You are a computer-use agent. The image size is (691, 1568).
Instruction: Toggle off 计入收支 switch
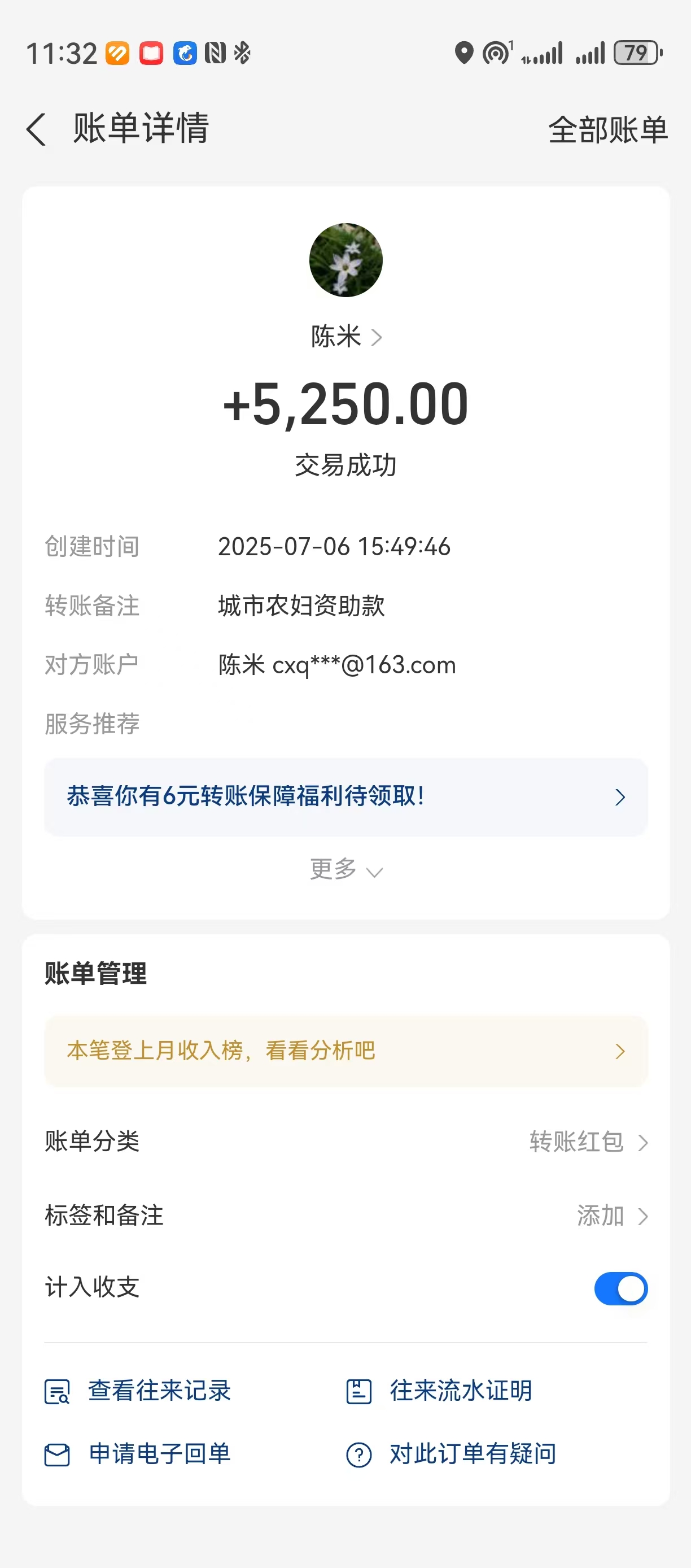tap(620, 1288)
